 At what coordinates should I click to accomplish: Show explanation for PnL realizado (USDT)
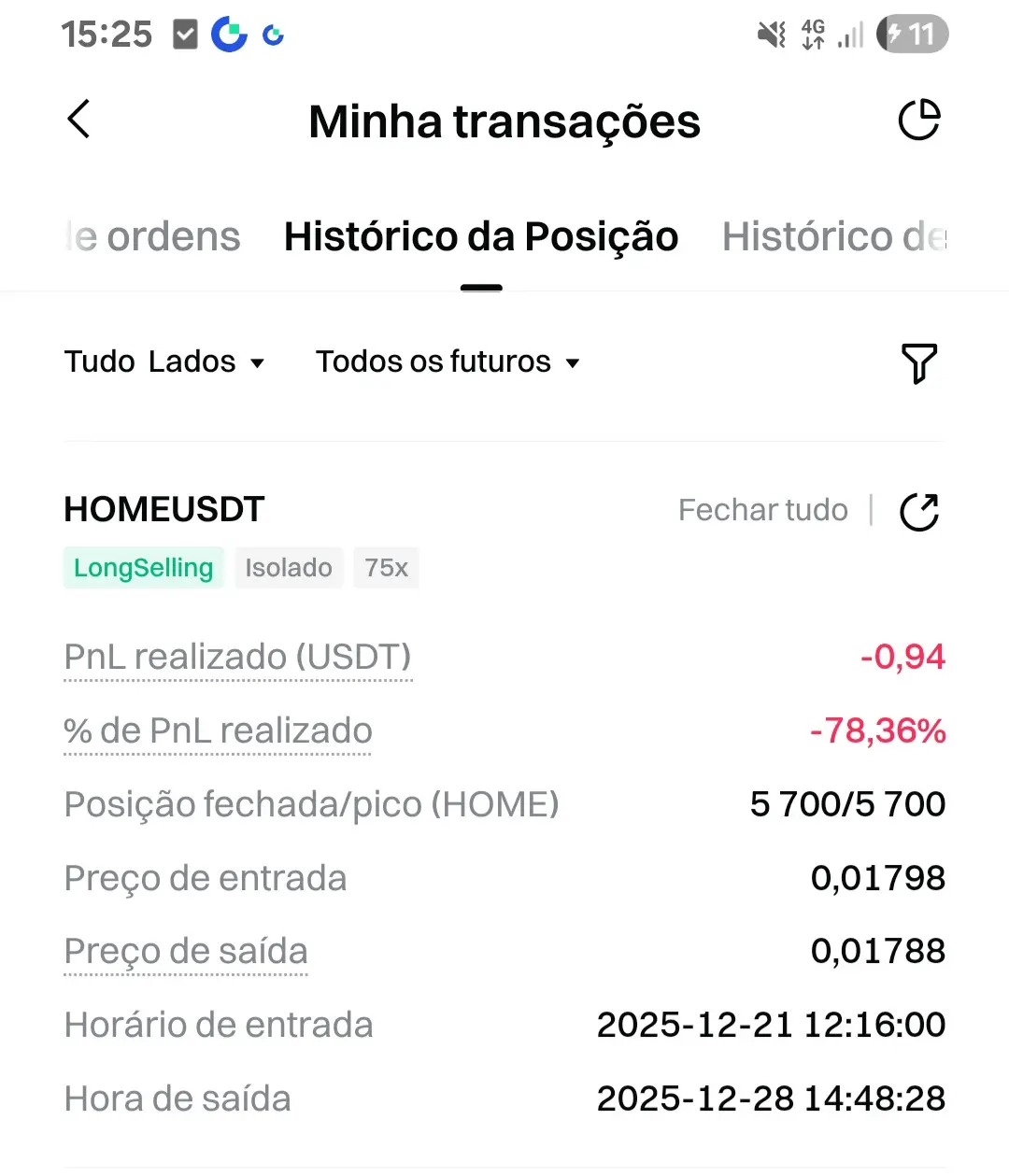pos(237,658)
